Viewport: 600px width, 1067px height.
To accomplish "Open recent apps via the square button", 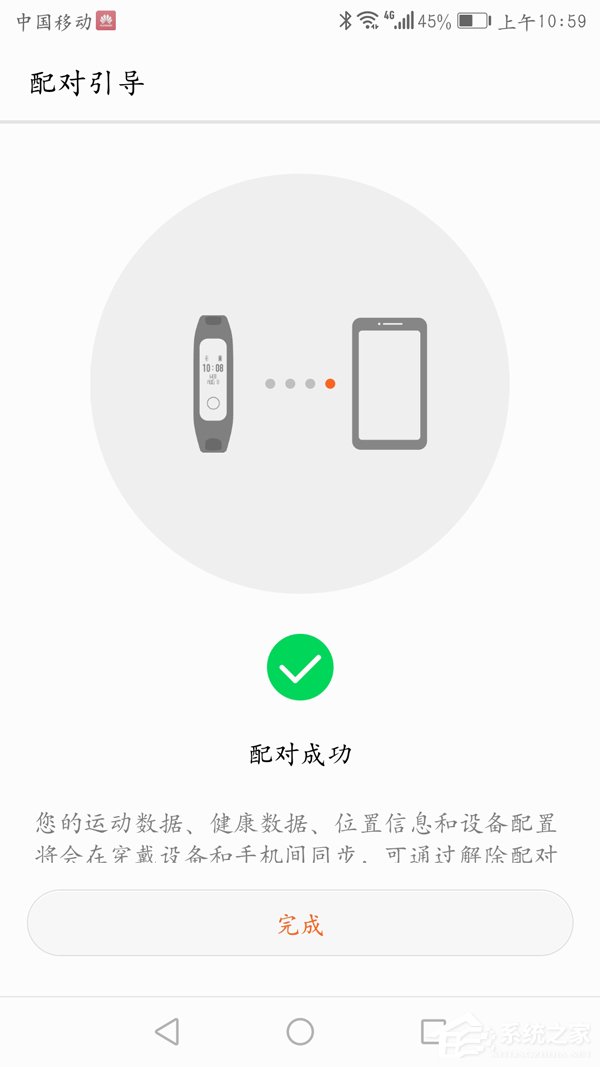I will (x=433, y=1031).
